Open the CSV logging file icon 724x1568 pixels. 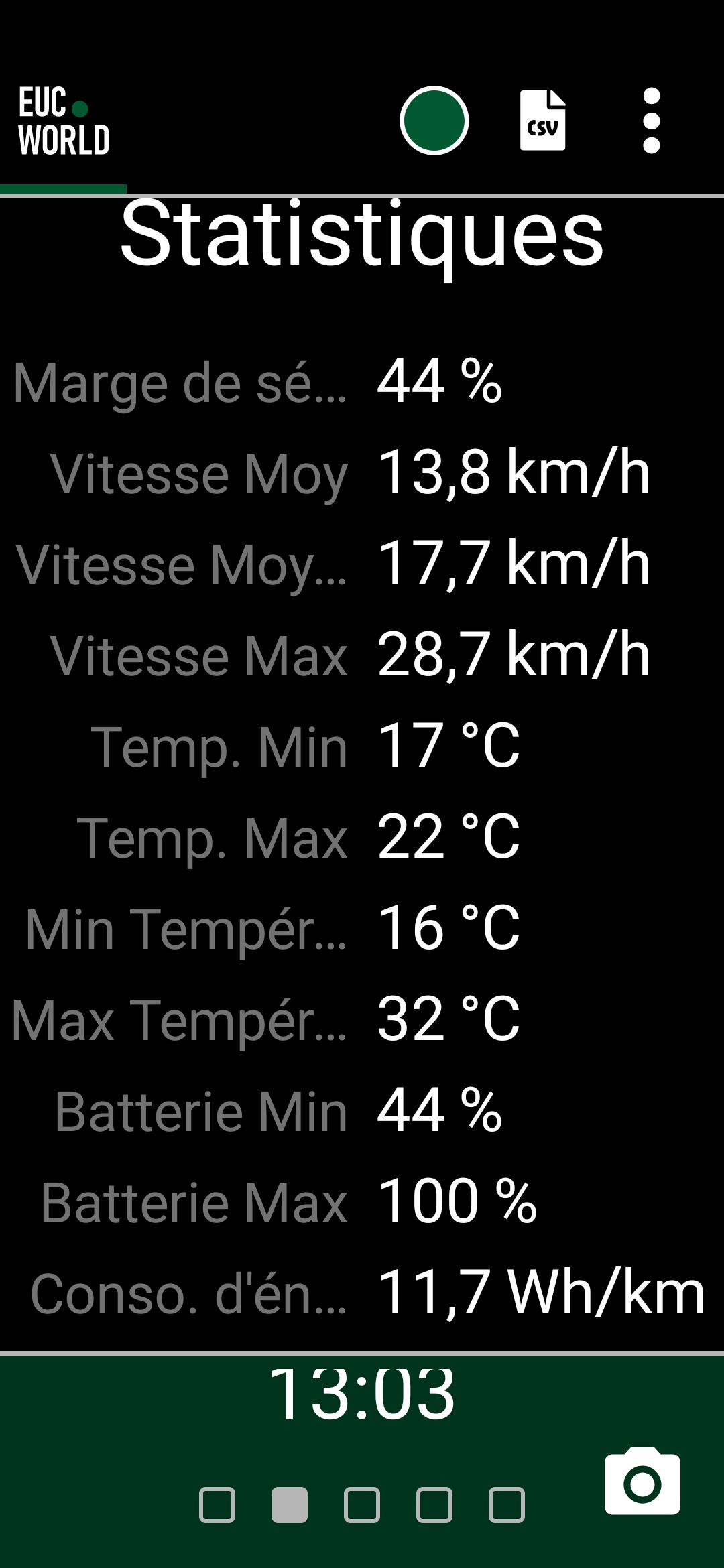(x=542, y=121)
